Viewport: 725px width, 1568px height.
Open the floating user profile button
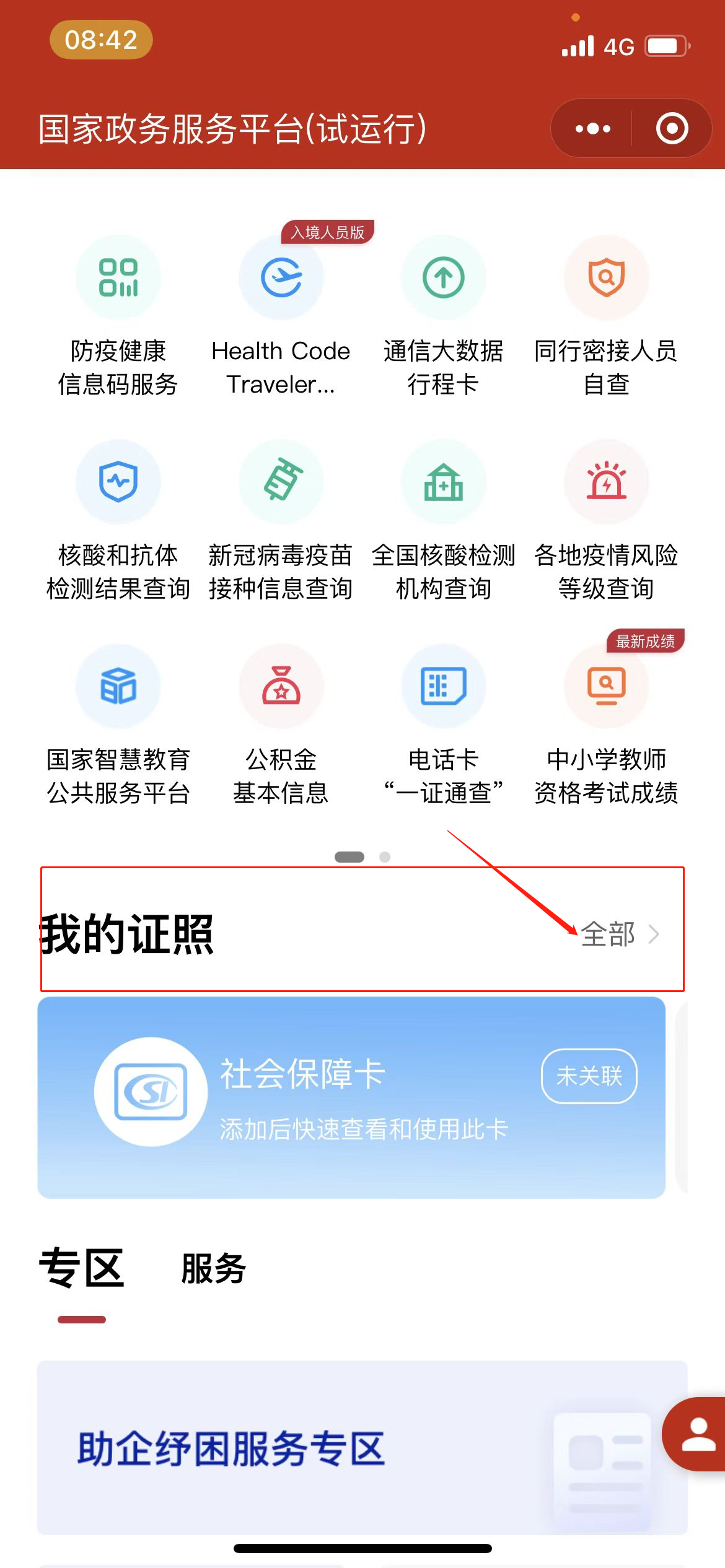tap(698, 1434)
